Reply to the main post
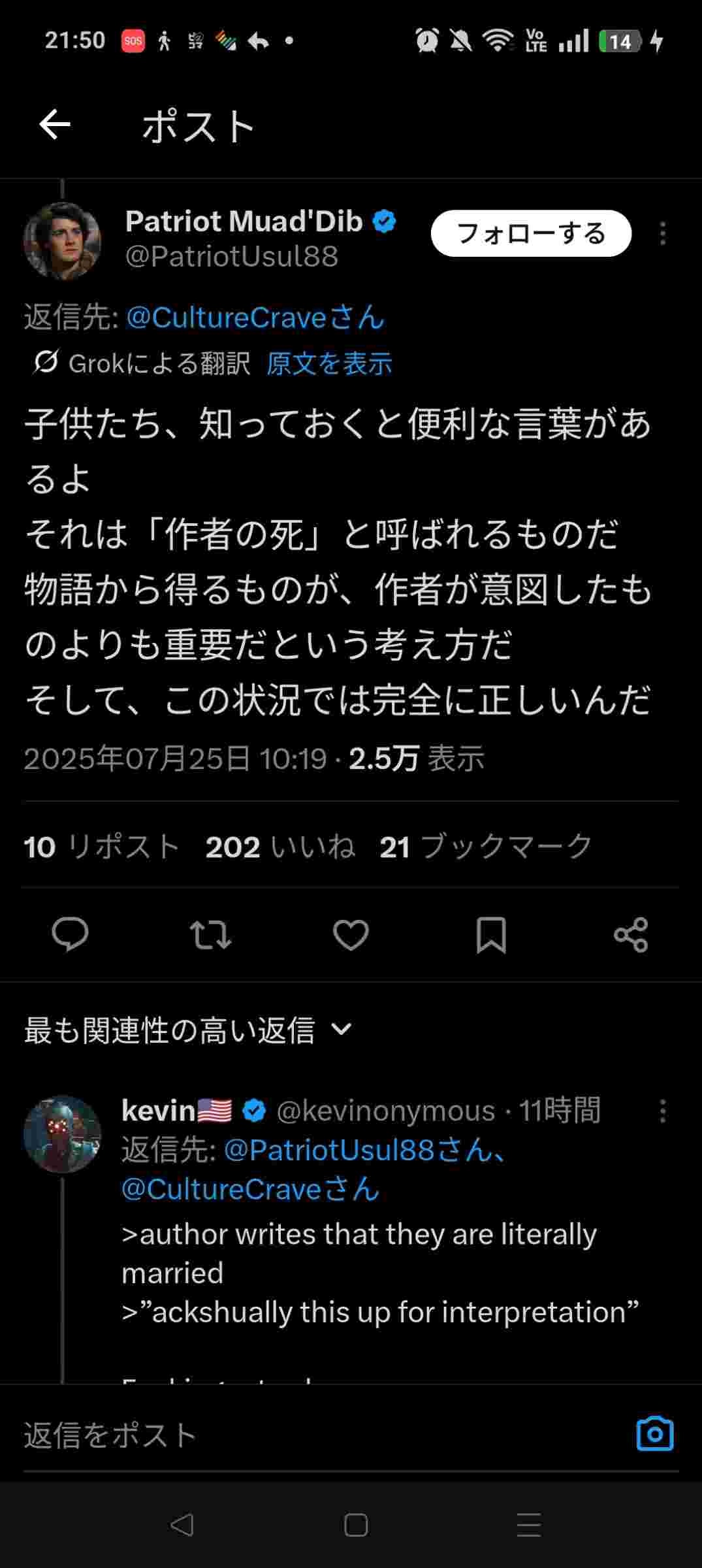This screenshot has width=702, height=1568. pyautogui.click(x=70, y=934)
